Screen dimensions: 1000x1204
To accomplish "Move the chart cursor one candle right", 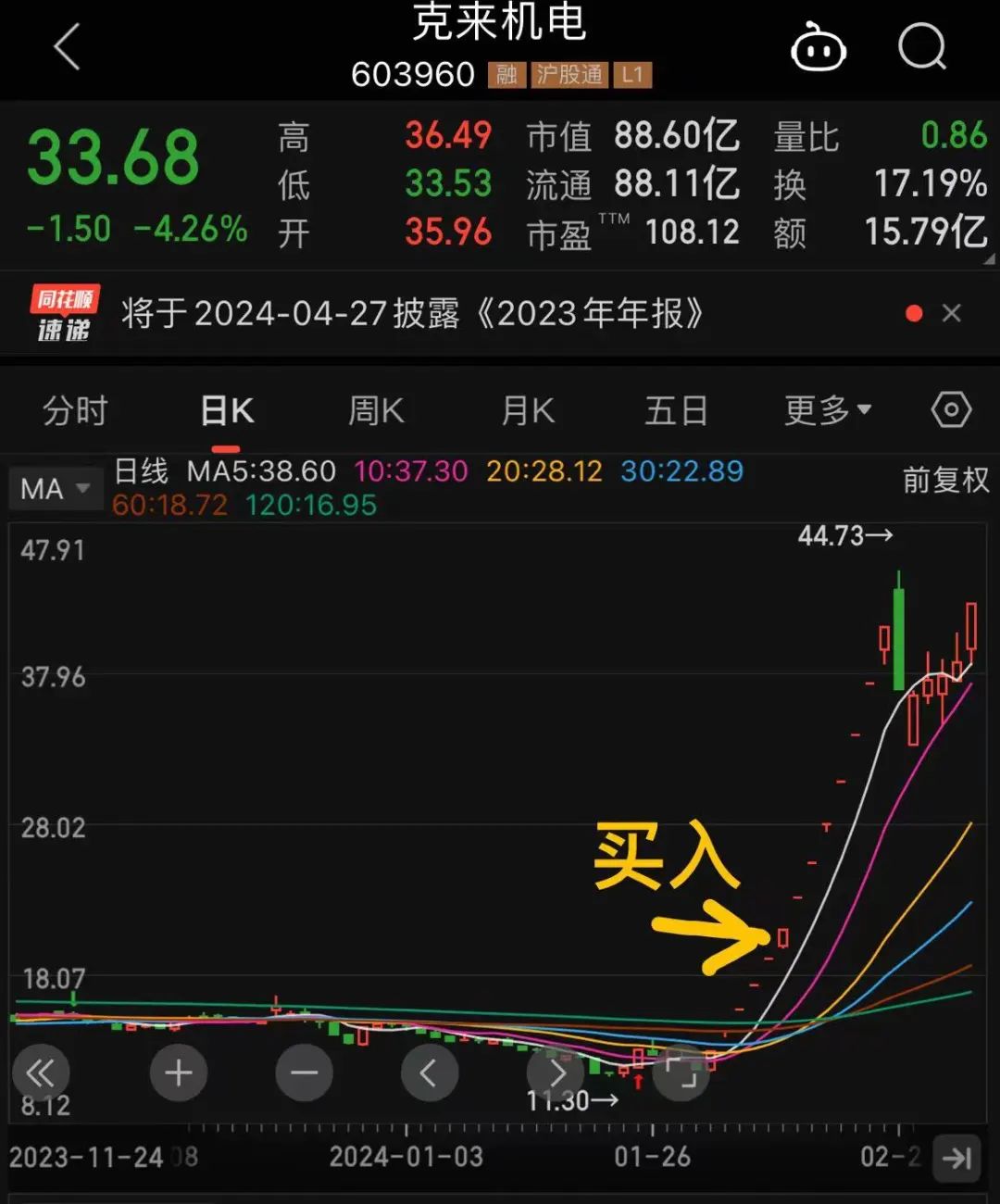I will (556, 1072).
